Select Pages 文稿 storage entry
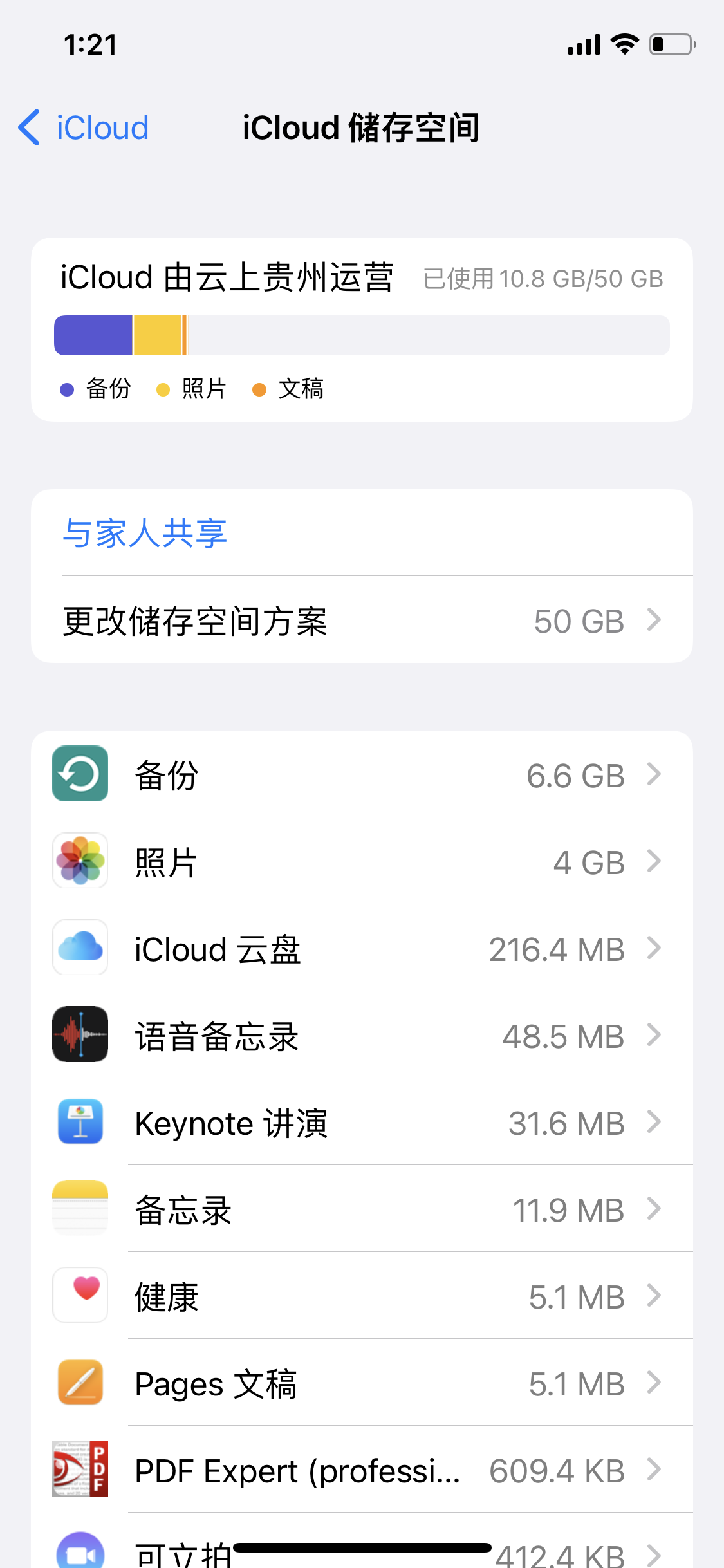The width and height of the screenshot is (724, 1568). [x=362, y=1383]
